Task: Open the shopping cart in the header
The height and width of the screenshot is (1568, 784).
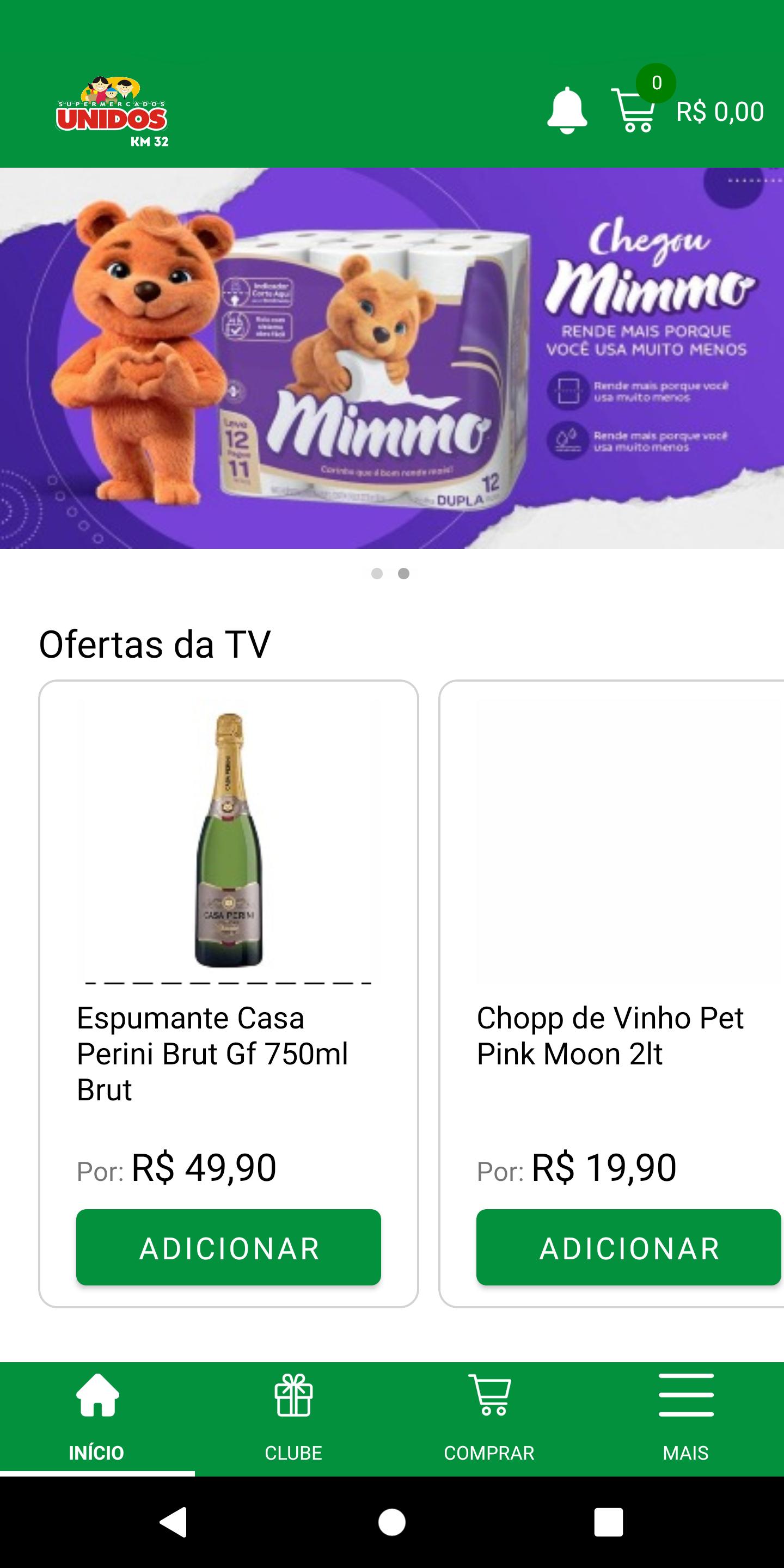Action: coord(634,110)
